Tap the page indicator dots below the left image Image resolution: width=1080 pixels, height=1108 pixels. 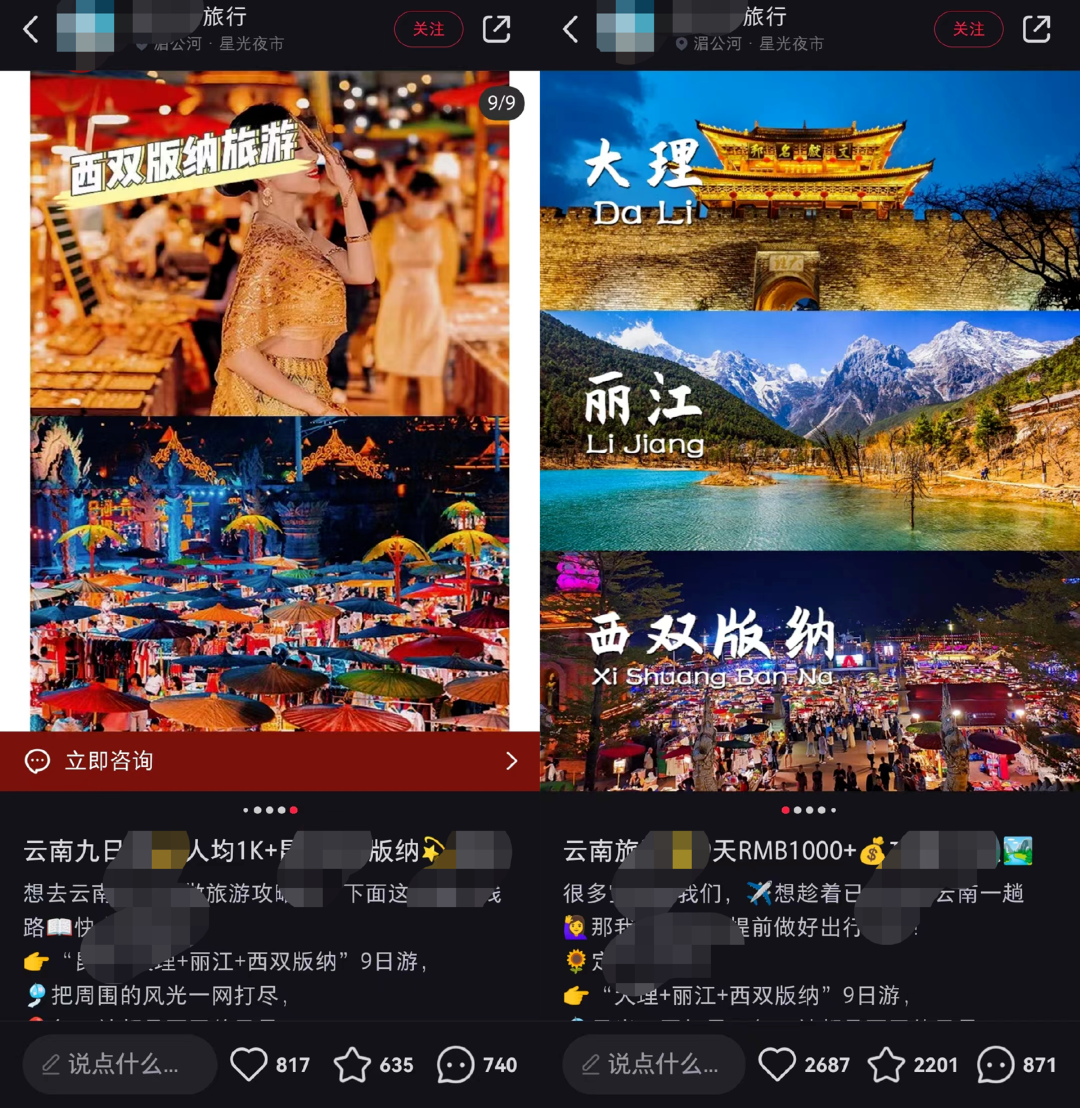coord(270,810)
